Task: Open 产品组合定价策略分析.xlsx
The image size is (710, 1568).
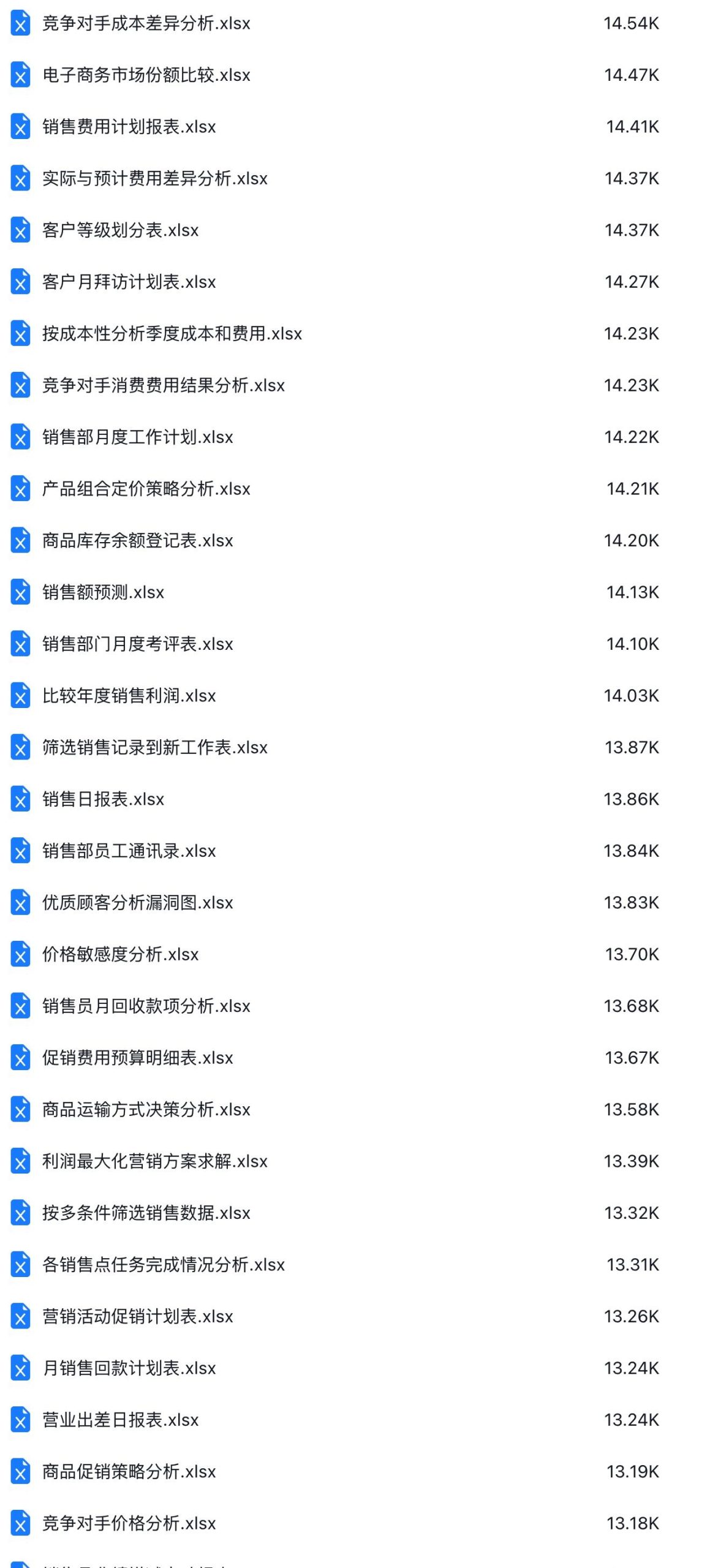Action: [146, 489]
